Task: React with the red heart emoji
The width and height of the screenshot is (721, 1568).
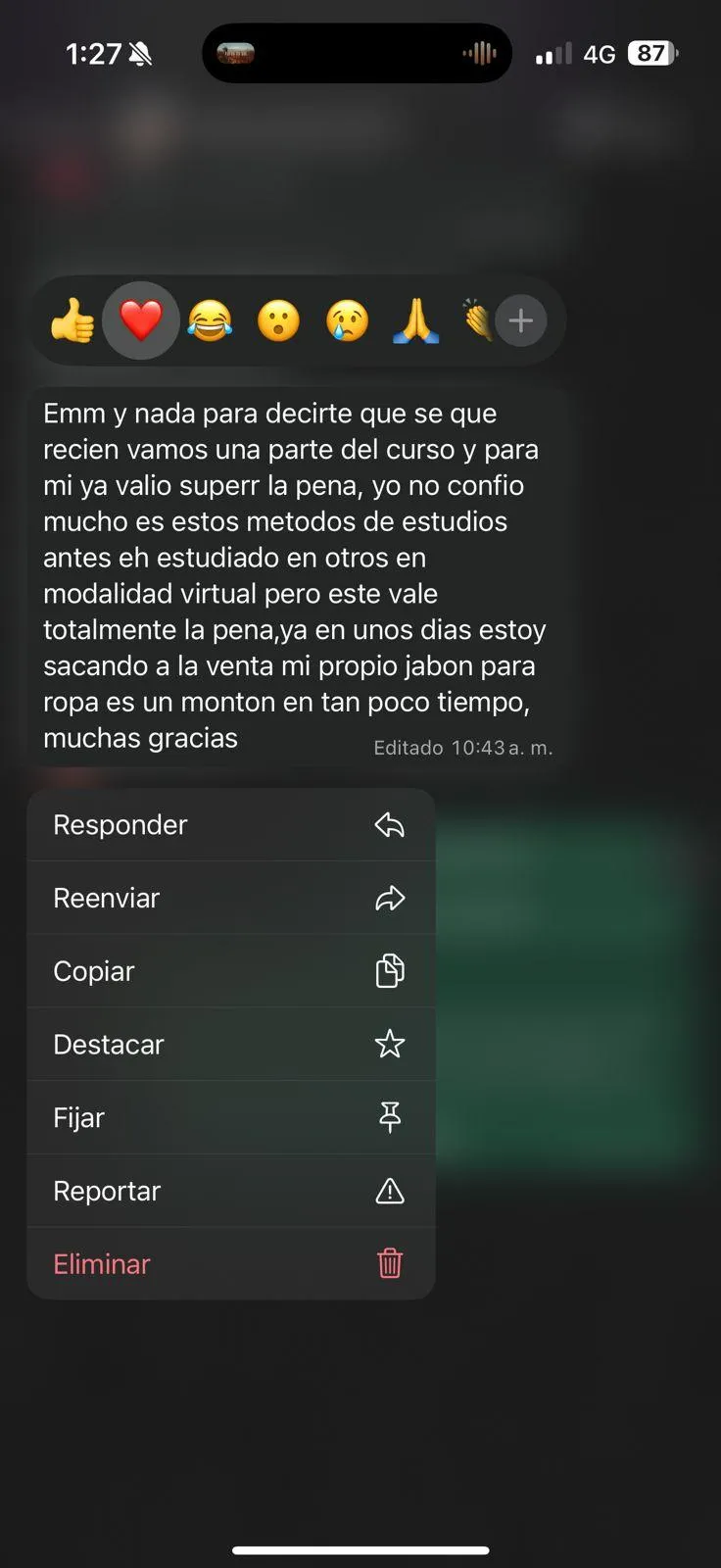Action: click(141, 320)
